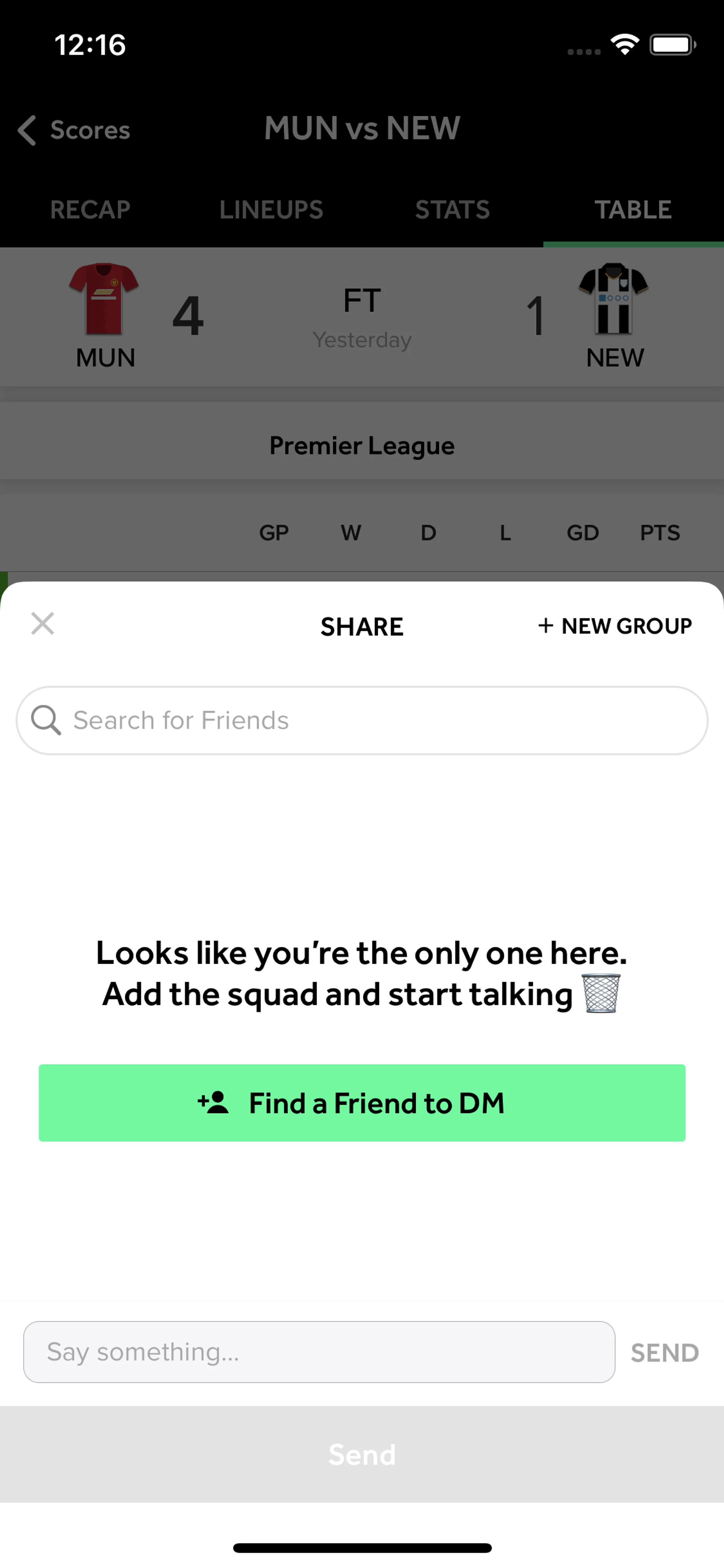Viewport: 724px width, 1568px height.
Task: Close the Share sheet
Action: click(43, 624)
